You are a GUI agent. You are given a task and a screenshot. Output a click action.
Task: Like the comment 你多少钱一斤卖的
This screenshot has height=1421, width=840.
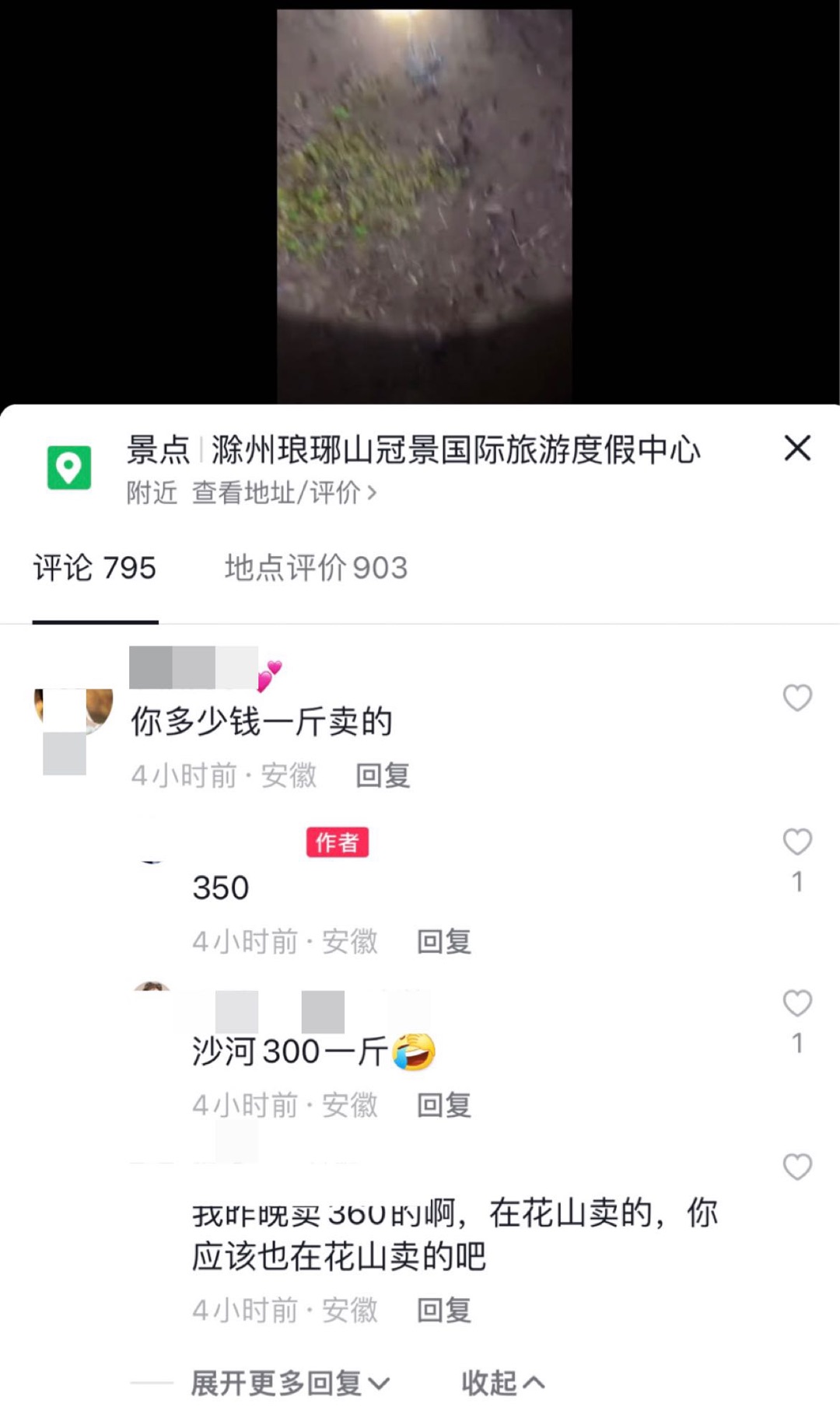797,698
